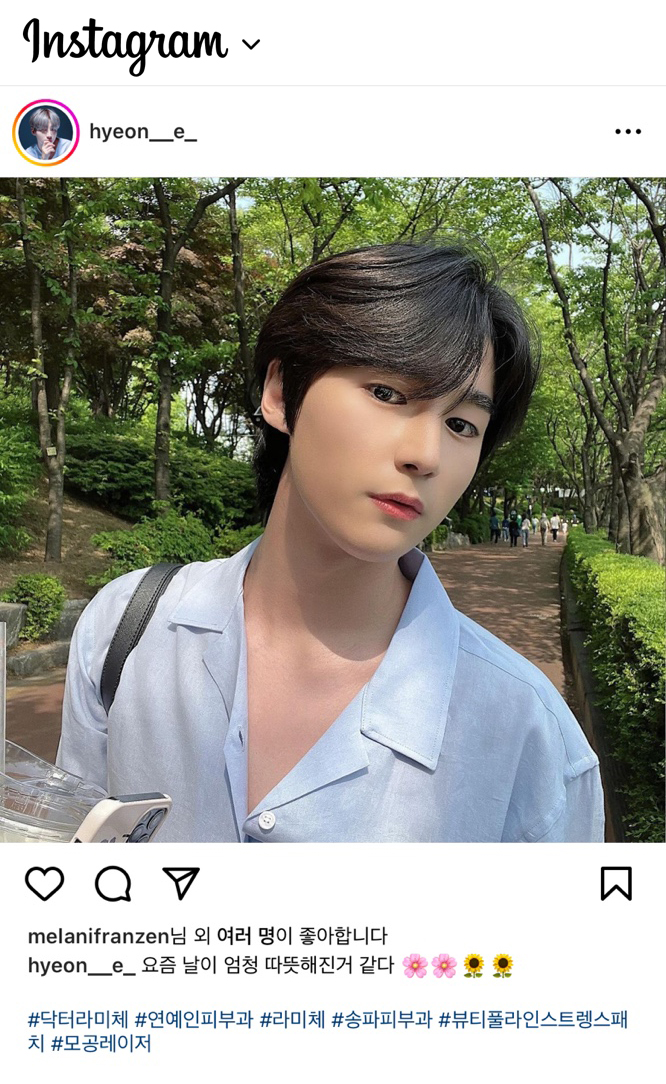Screen dimensions: 666x1084
Task: Open hyeon__e_'s story from the profile picture
Action: tap(45, 132)
